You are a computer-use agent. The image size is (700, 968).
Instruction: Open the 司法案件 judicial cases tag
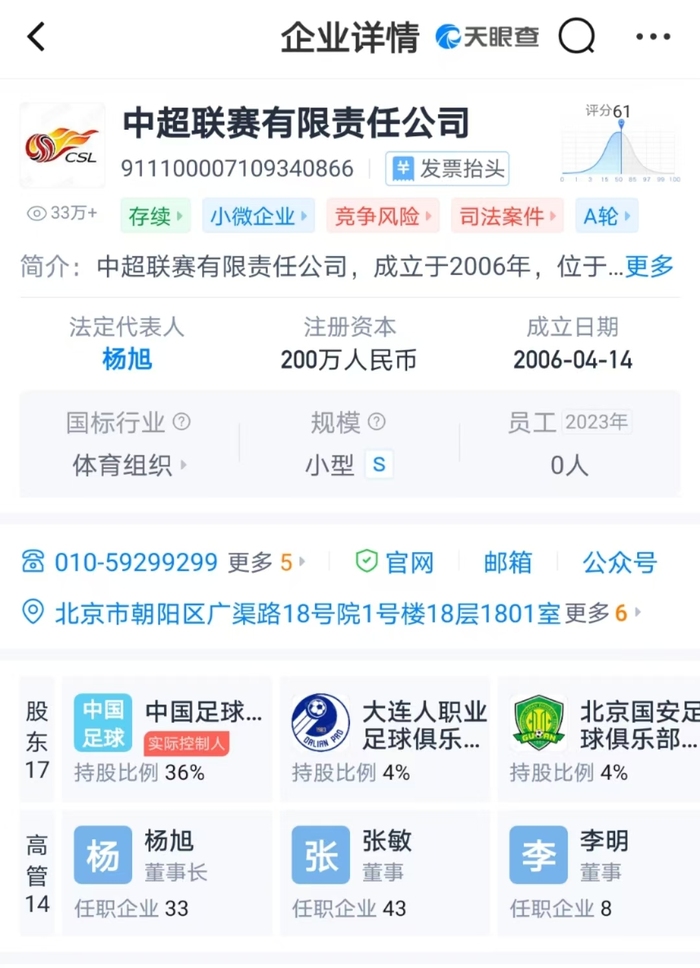click(507, 216)
